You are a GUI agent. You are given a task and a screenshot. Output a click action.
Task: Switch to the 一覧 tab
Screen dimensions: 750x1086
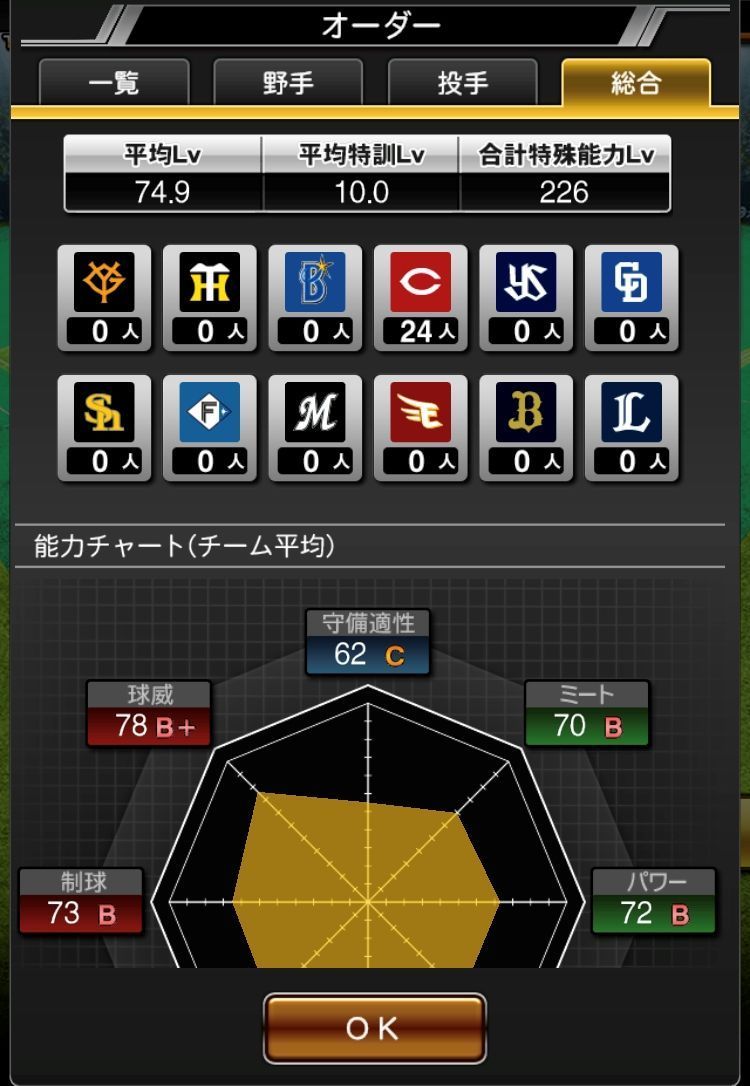(113, 83)
